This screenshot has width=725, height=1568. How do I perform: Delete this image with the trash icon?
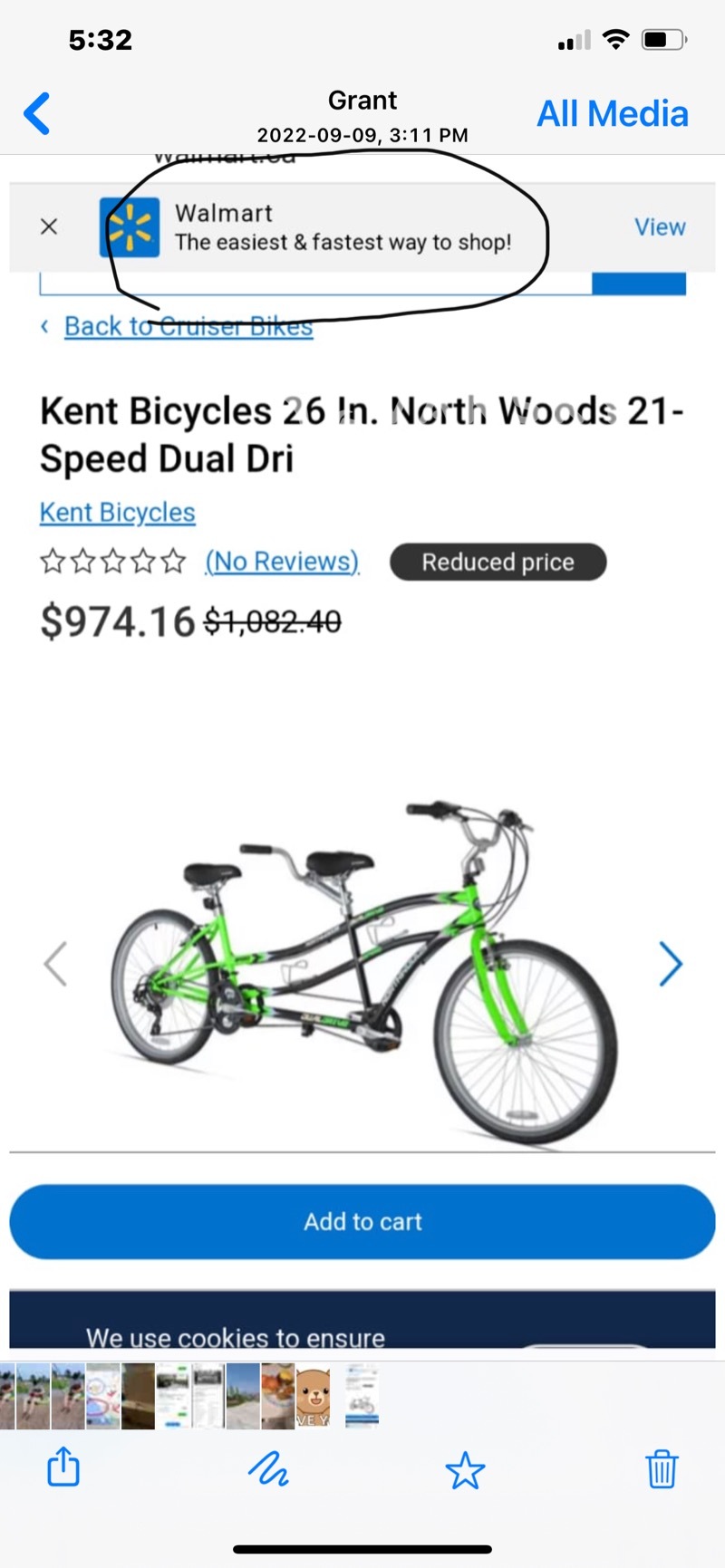coord(661,1468)
